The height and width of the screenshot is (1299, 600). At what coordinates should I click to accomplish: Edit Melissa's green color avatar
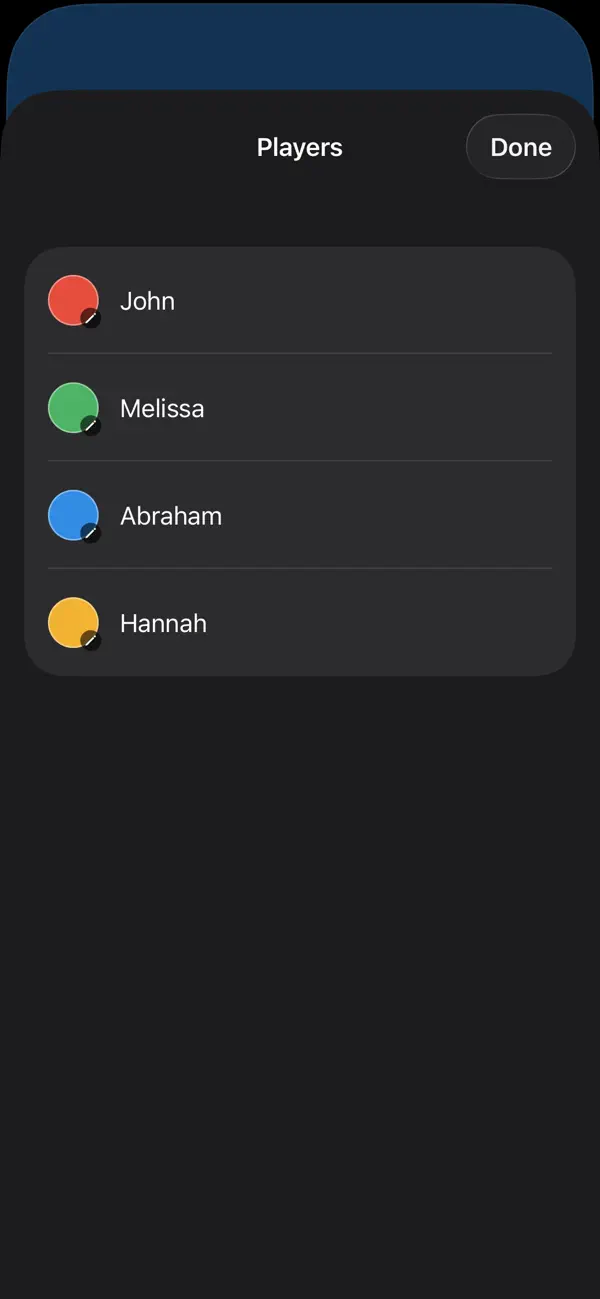(74, 408)
